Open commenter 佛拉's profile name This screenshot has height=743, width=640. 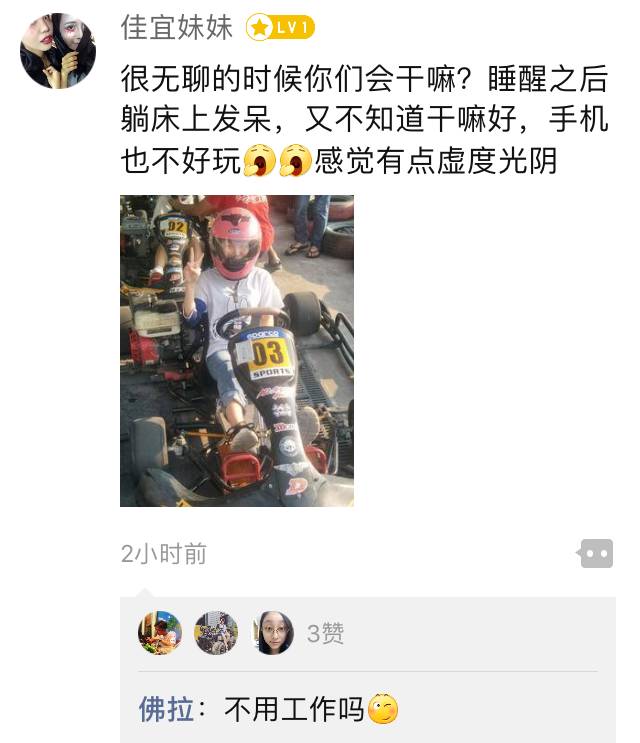[x=166, y=709]
